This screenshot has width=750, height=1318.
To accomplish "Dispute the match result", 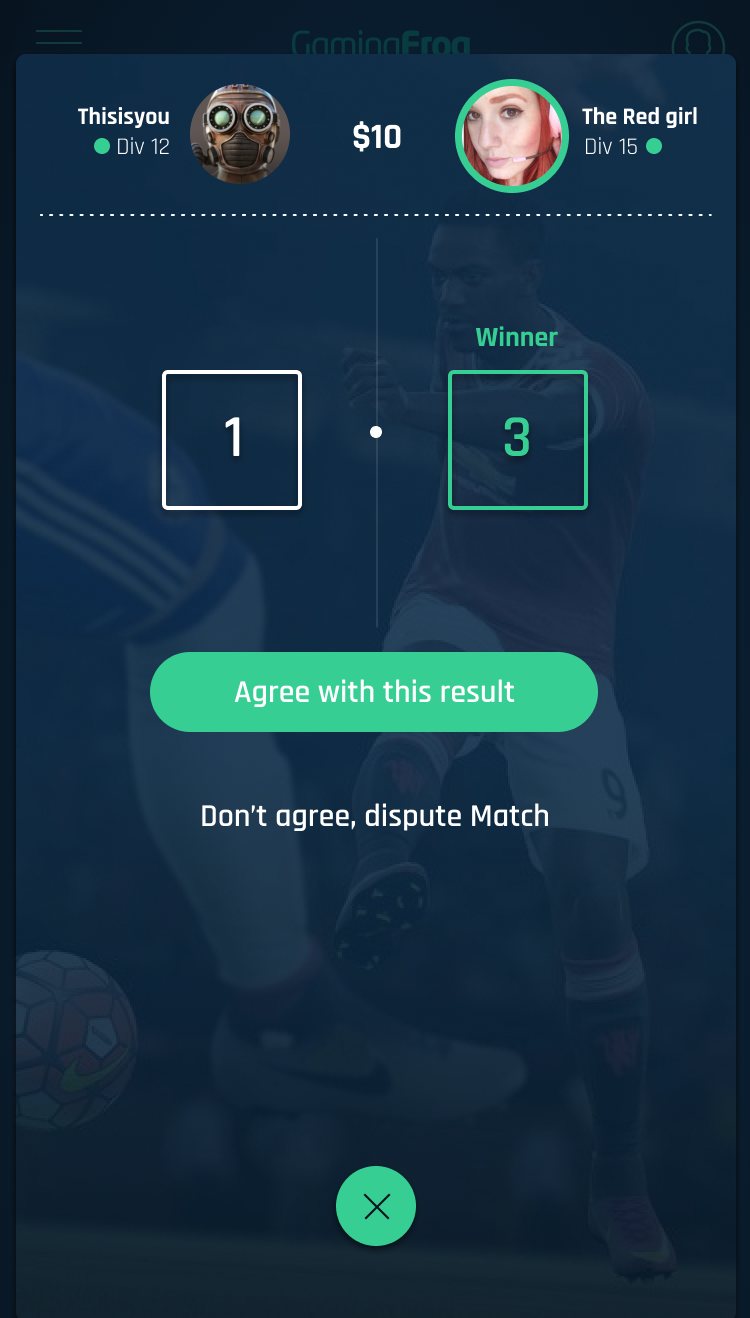I will click(374, 816).
